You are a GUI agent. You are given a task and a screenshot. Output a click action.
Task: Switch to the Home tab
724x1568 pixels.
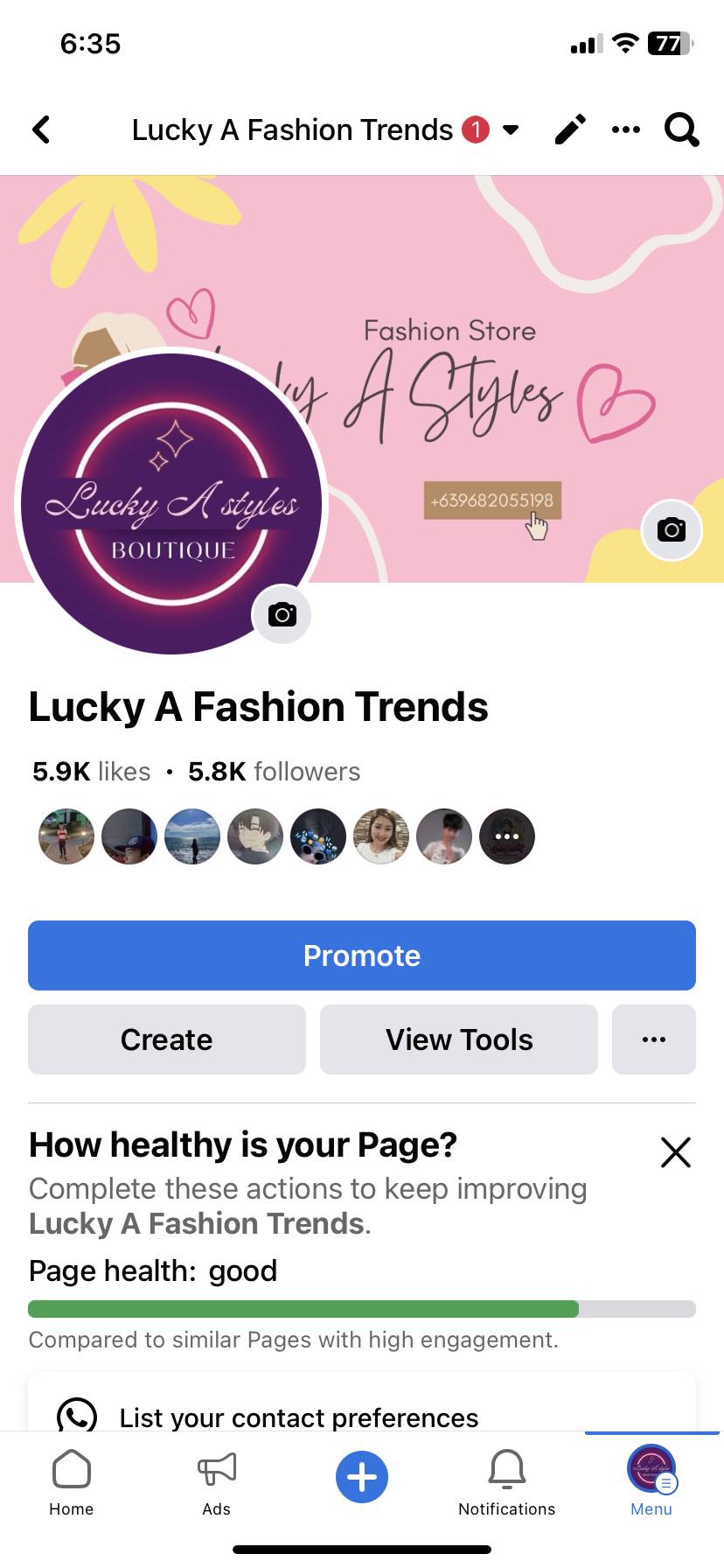(72, 1480)
